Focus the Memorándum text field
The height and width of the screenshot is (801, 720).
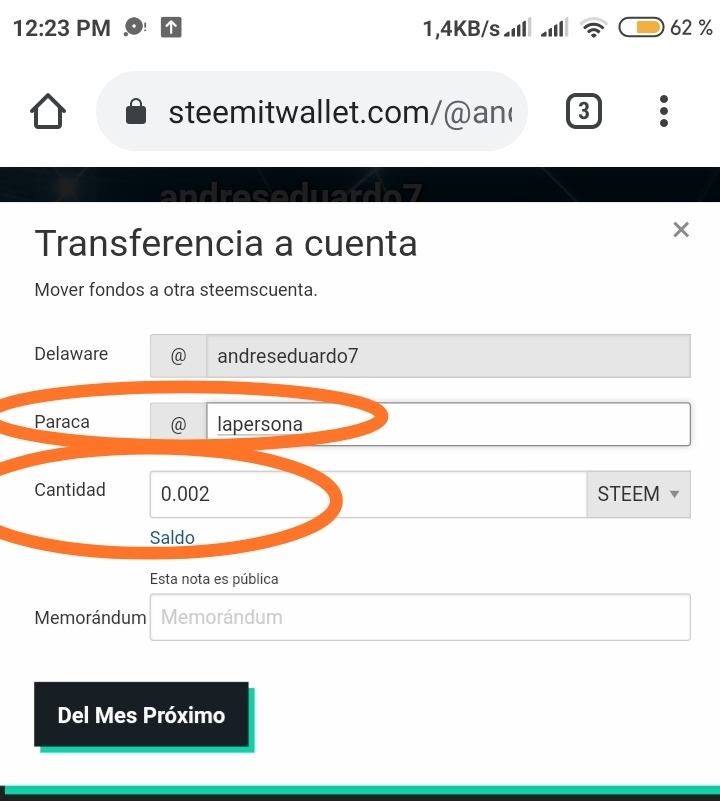[420, 617]
